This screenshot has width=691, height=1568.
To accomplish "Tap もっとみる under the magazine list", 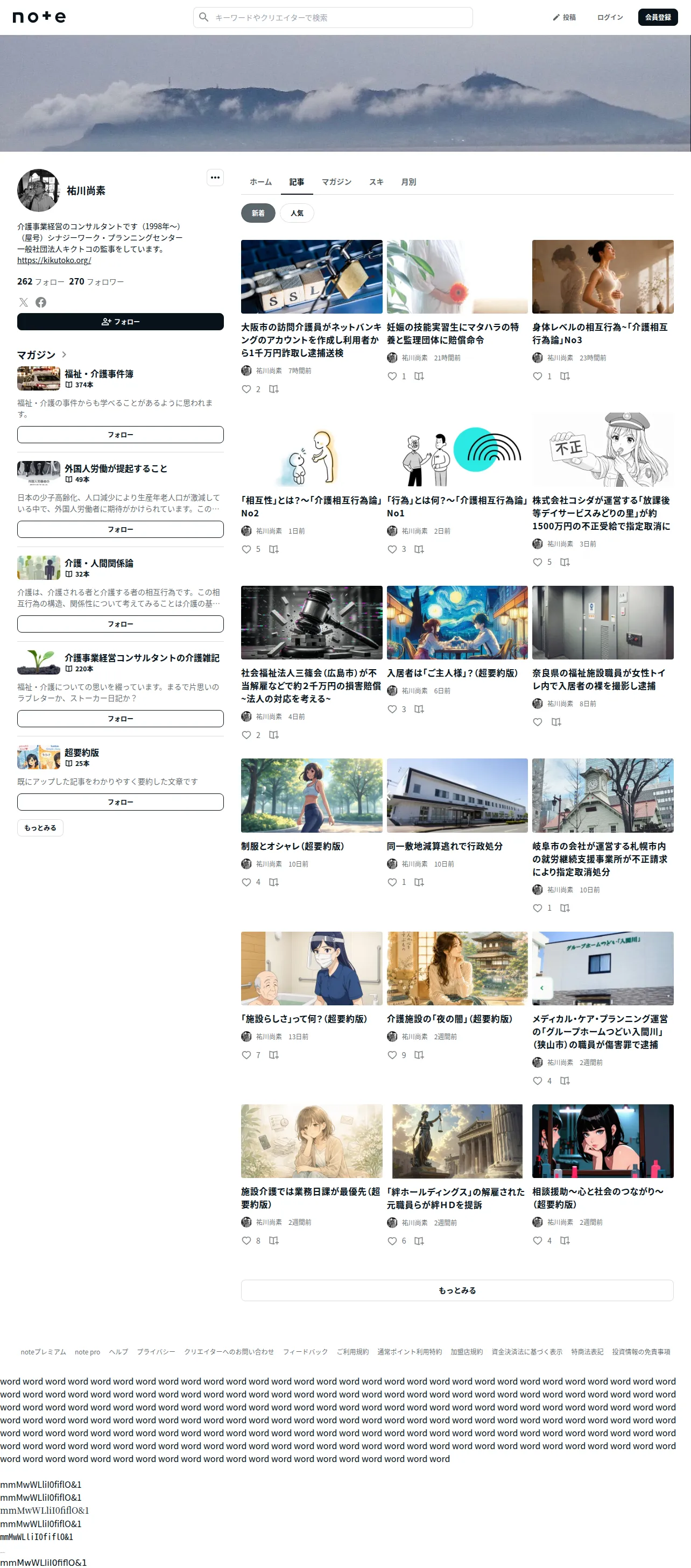I will (40, 827).
